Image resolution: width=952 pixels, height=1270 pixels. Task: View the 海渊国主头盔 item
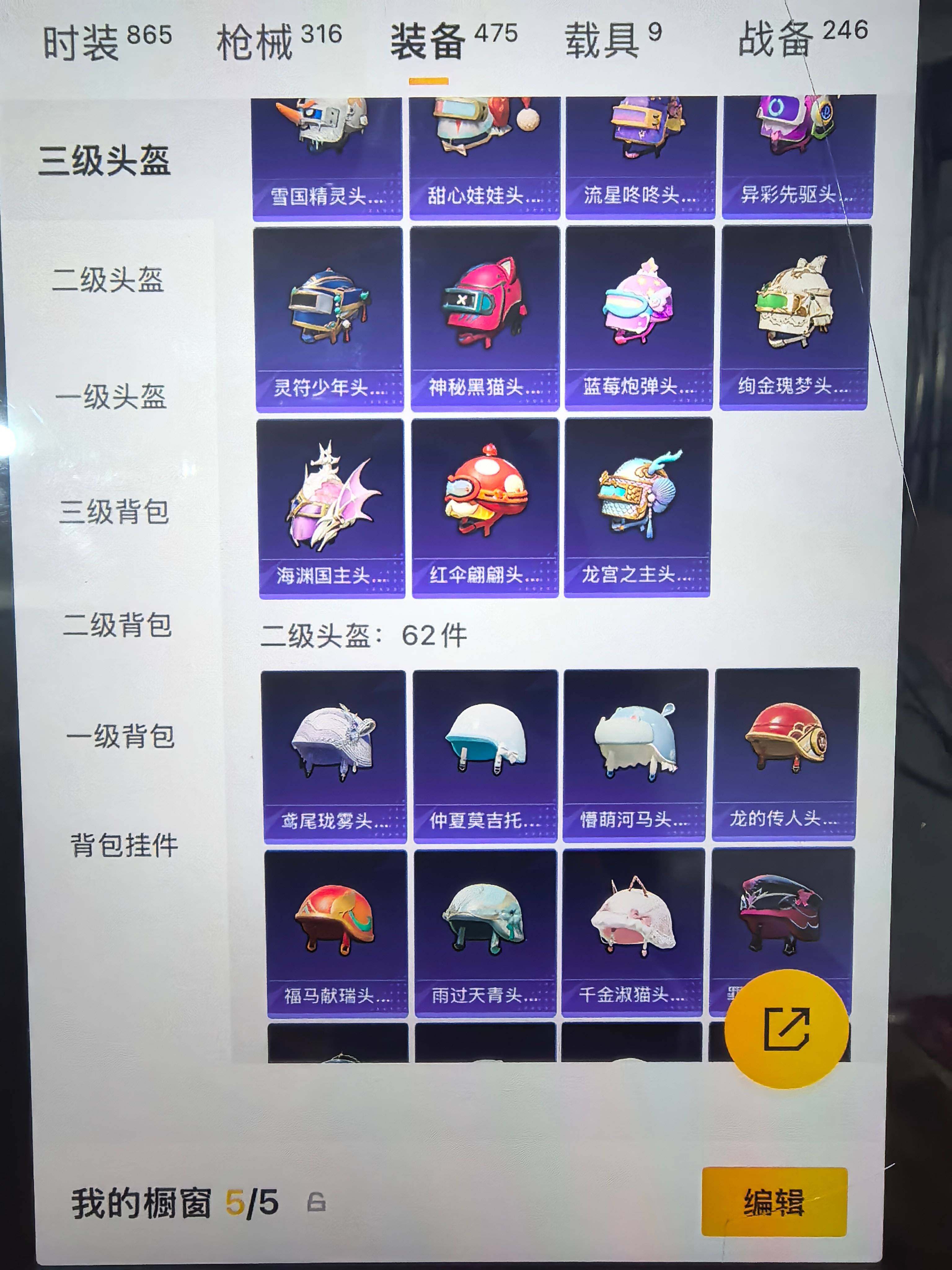coord(332,508)
